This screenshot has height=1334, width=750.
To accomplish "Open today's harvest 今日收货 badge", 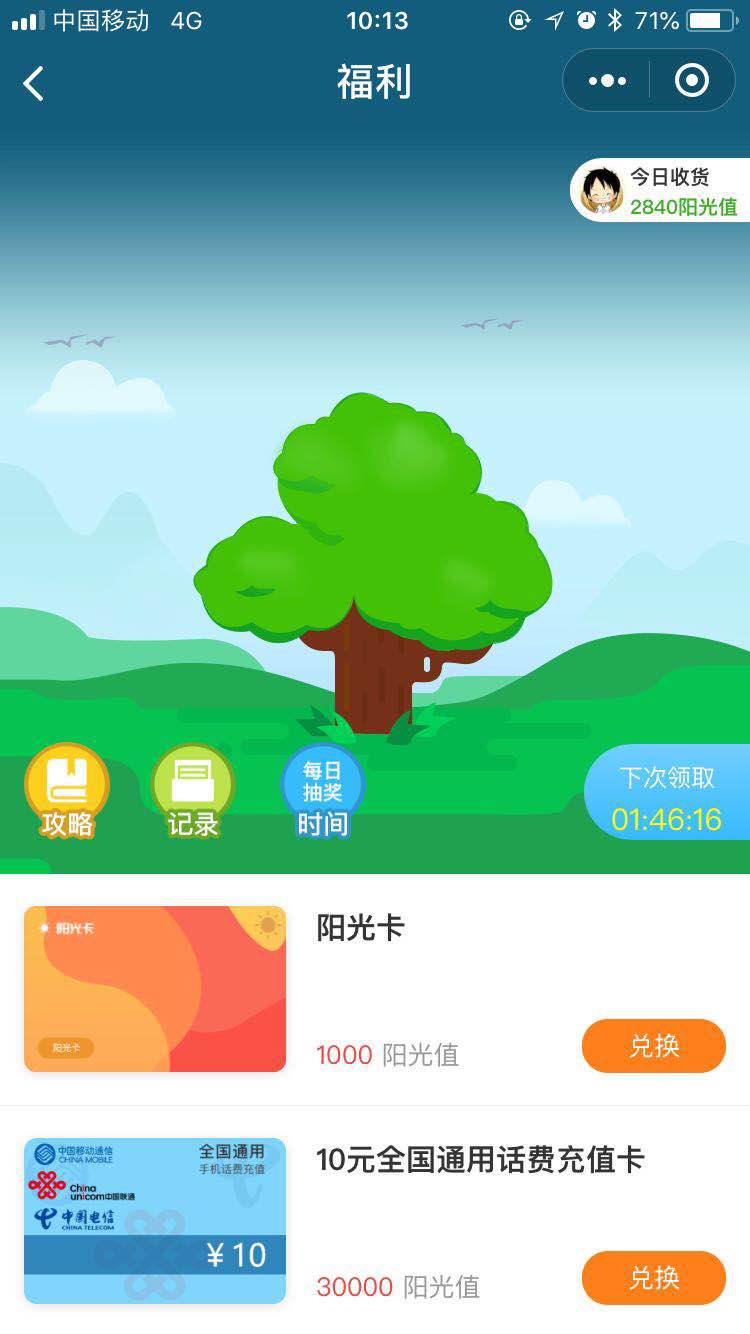I will click(x=661, y=191).
